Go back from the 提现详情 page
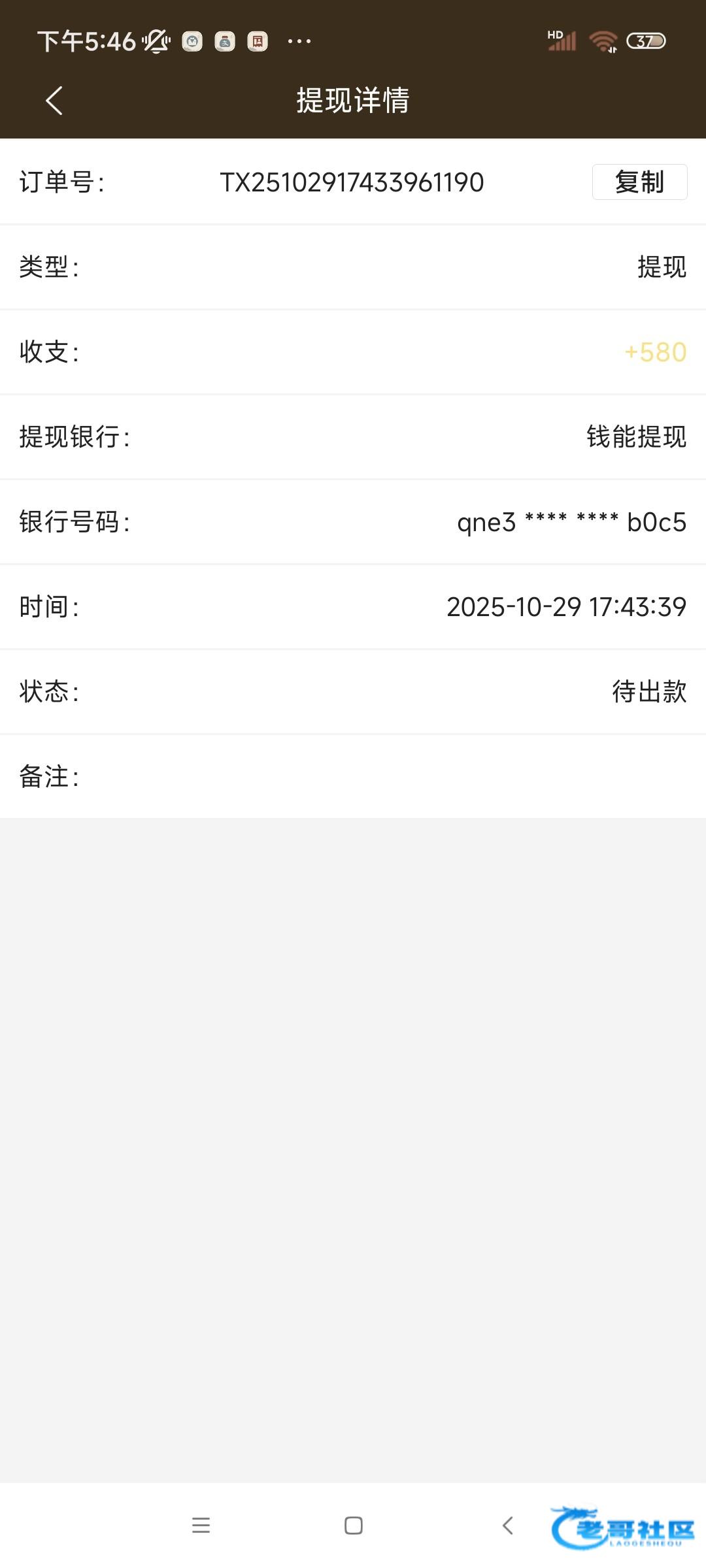This screenshot has height=1568, width=706. [54, 101]
